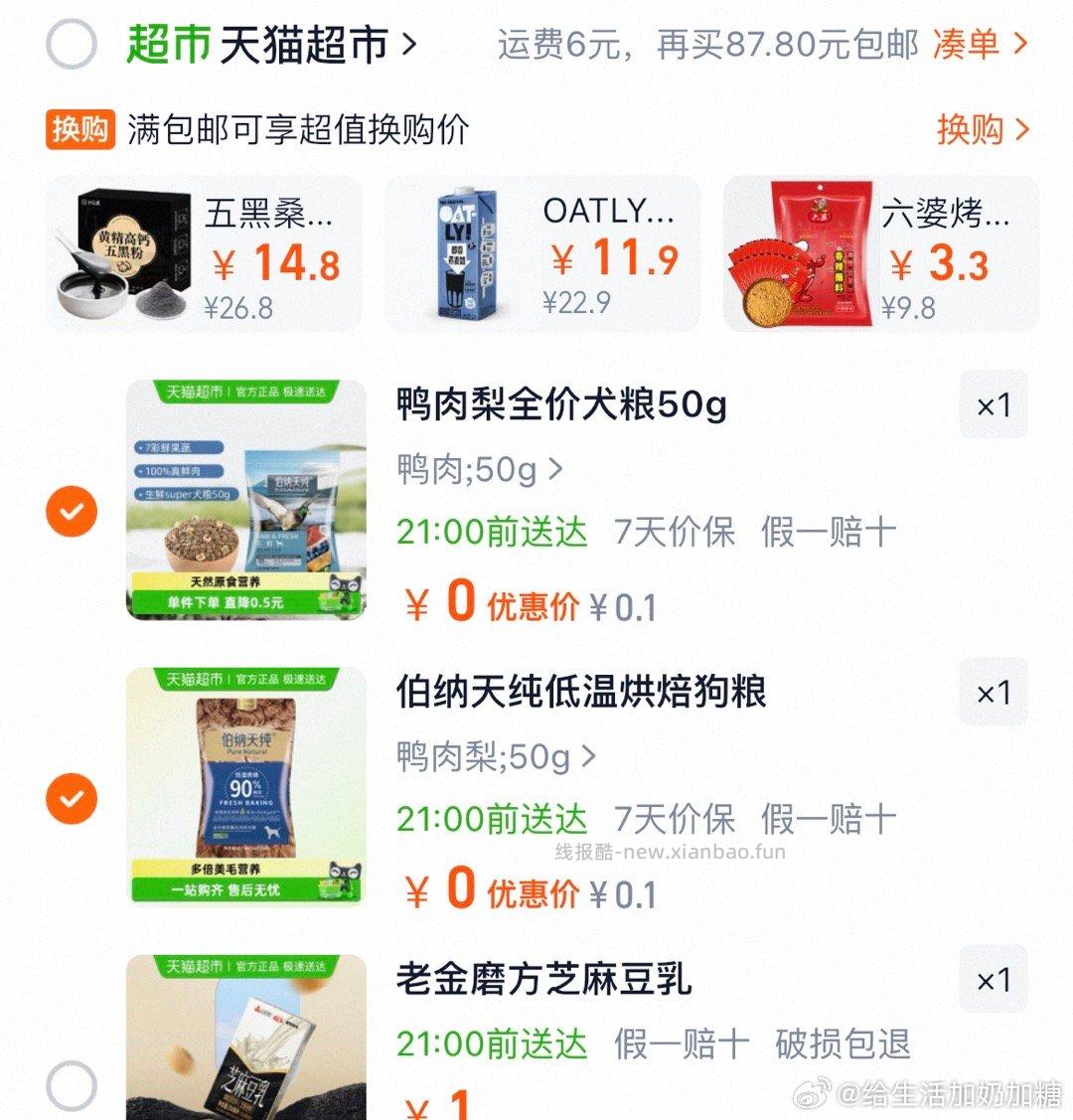Uncheck the 鸭肉梨全价犬粮50g item
This screenshot has height=1120, width=1073.
coord(72,511)
